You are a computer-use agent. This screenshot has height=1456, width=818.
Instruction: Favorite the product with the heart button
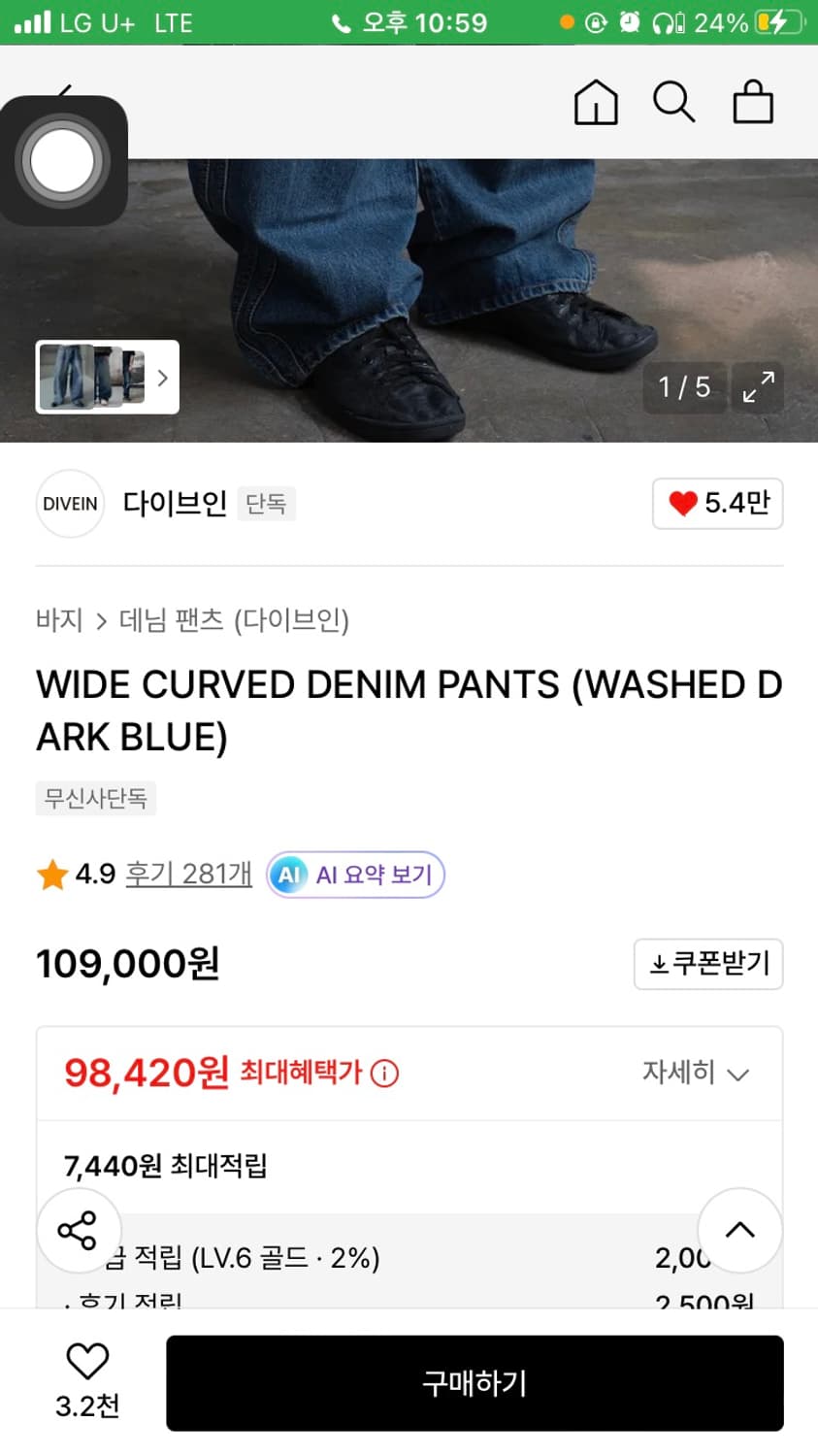point(87,1362)
